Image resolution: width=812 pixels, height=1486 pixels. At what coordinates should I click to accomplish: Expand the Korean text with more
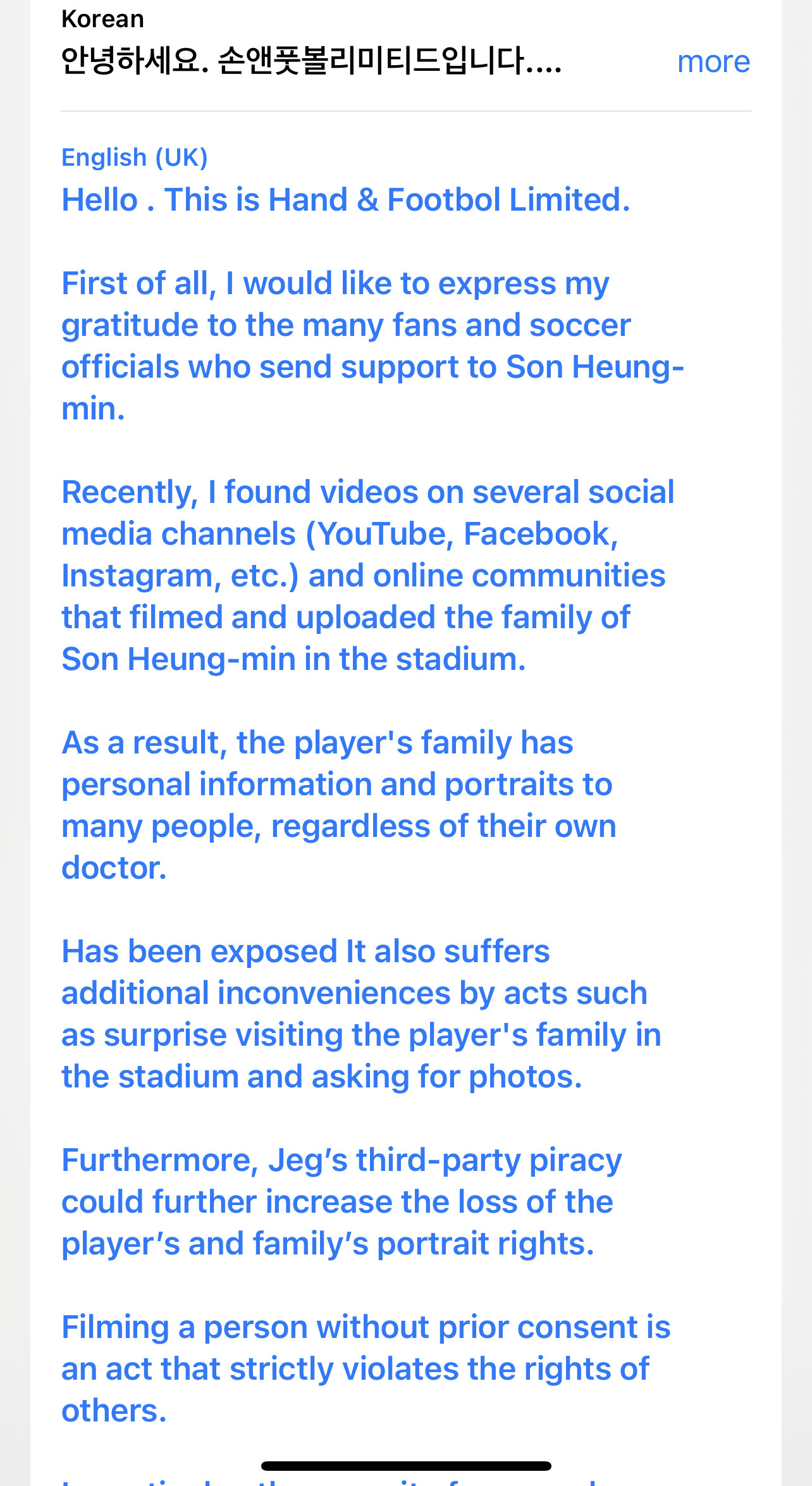713,62
